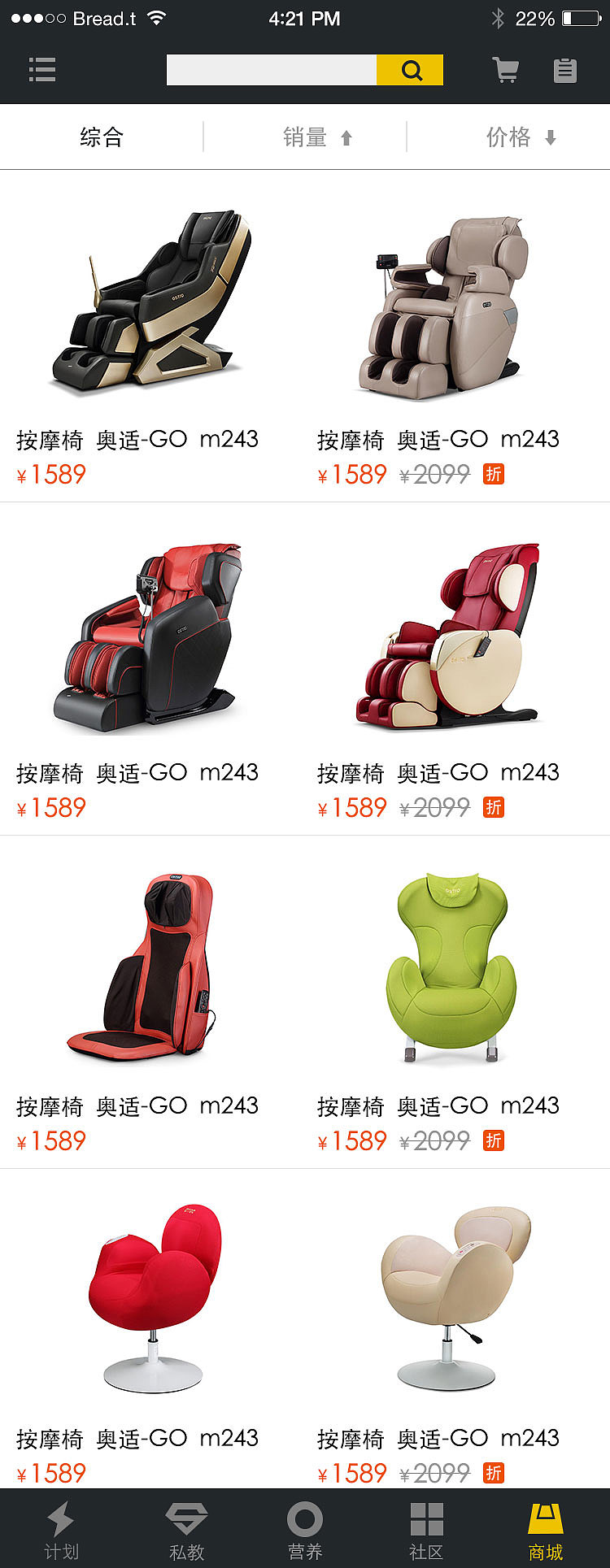Screen dimensions: 610x1568
Task: Open the shopping cart
Action: (506, 70)
